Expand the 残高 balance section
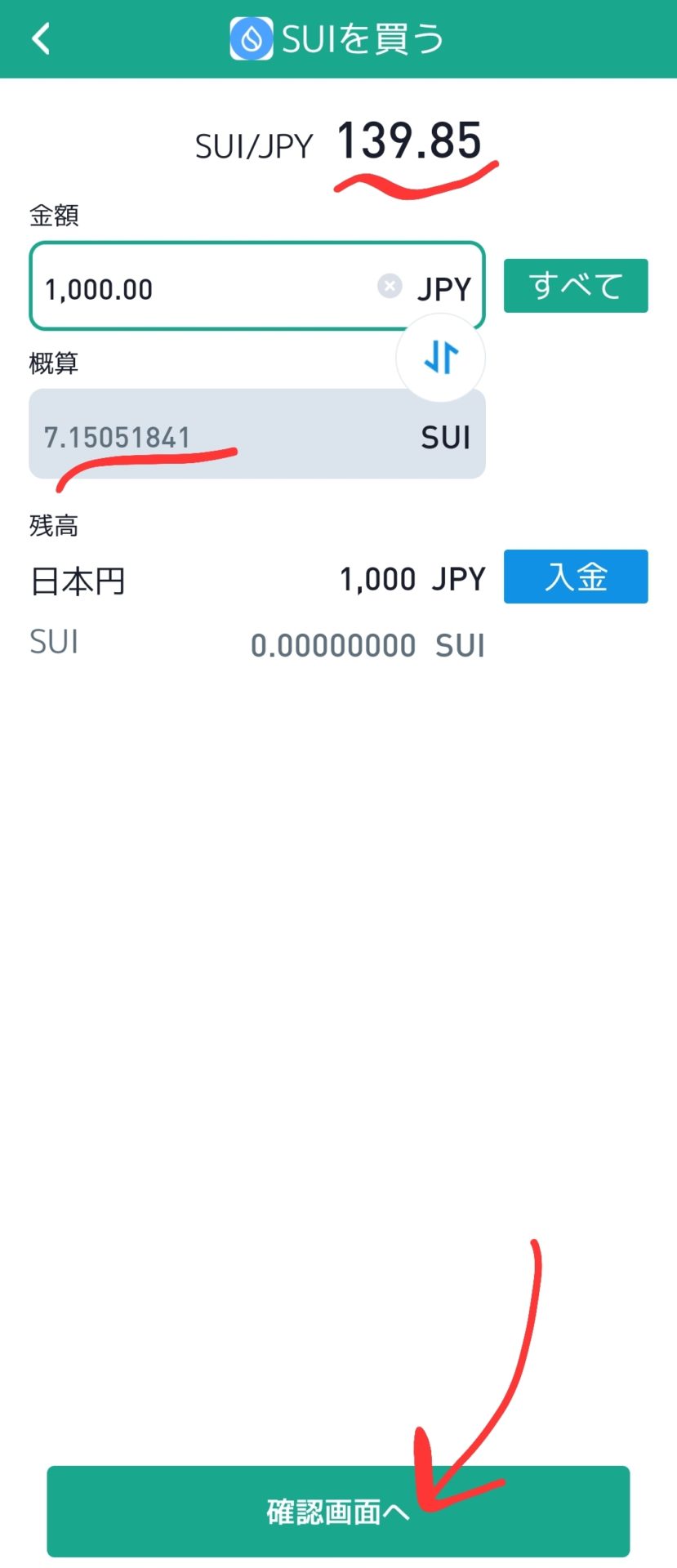 coord(53,526)
